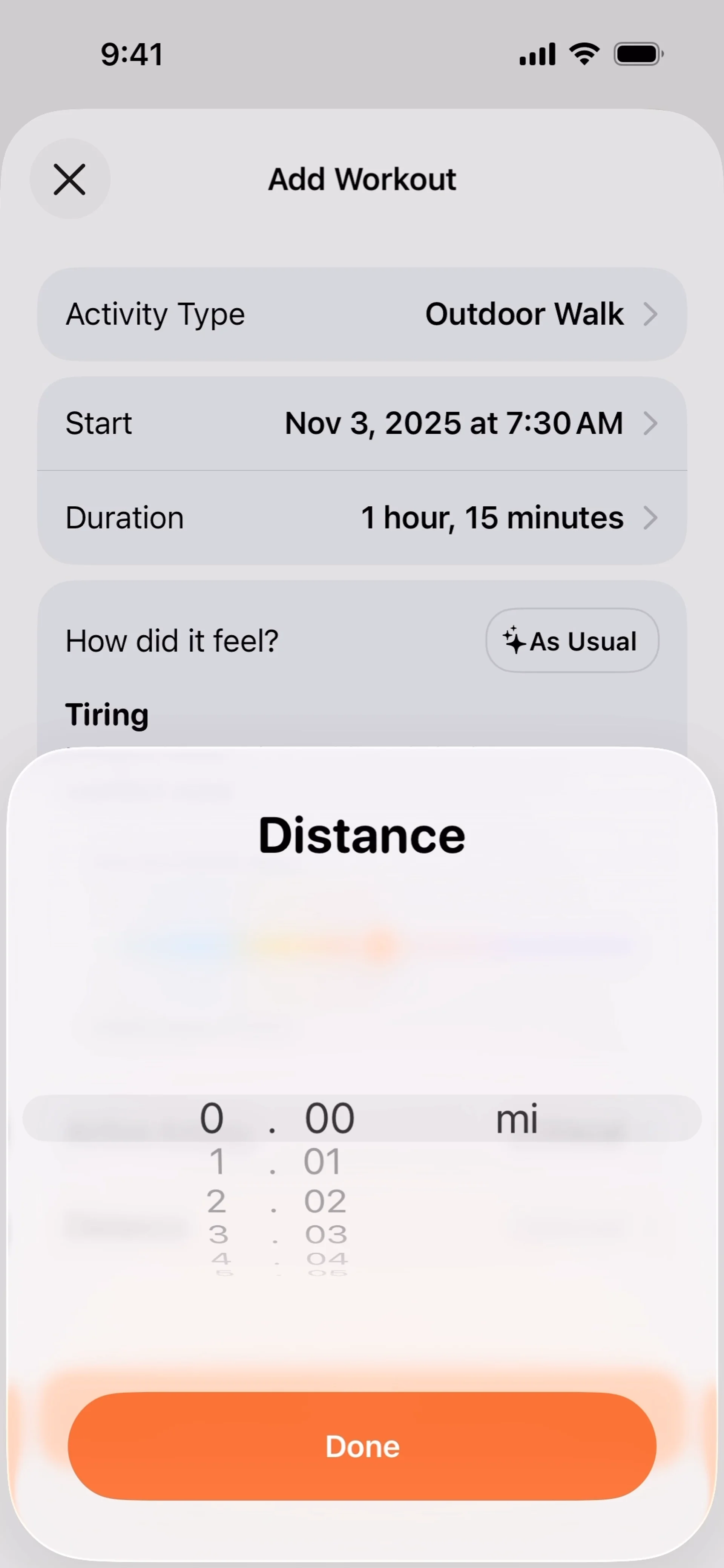The width and height of the screenshot is (724, 1568).
Task: Change the workout Start date and time
Action: [362, 424]
